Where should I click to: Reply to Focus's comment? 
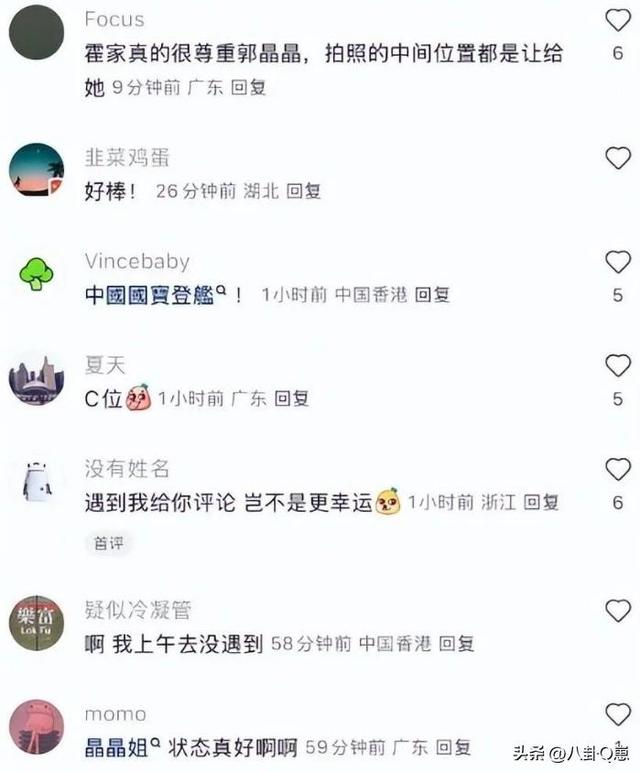(249, 88)
